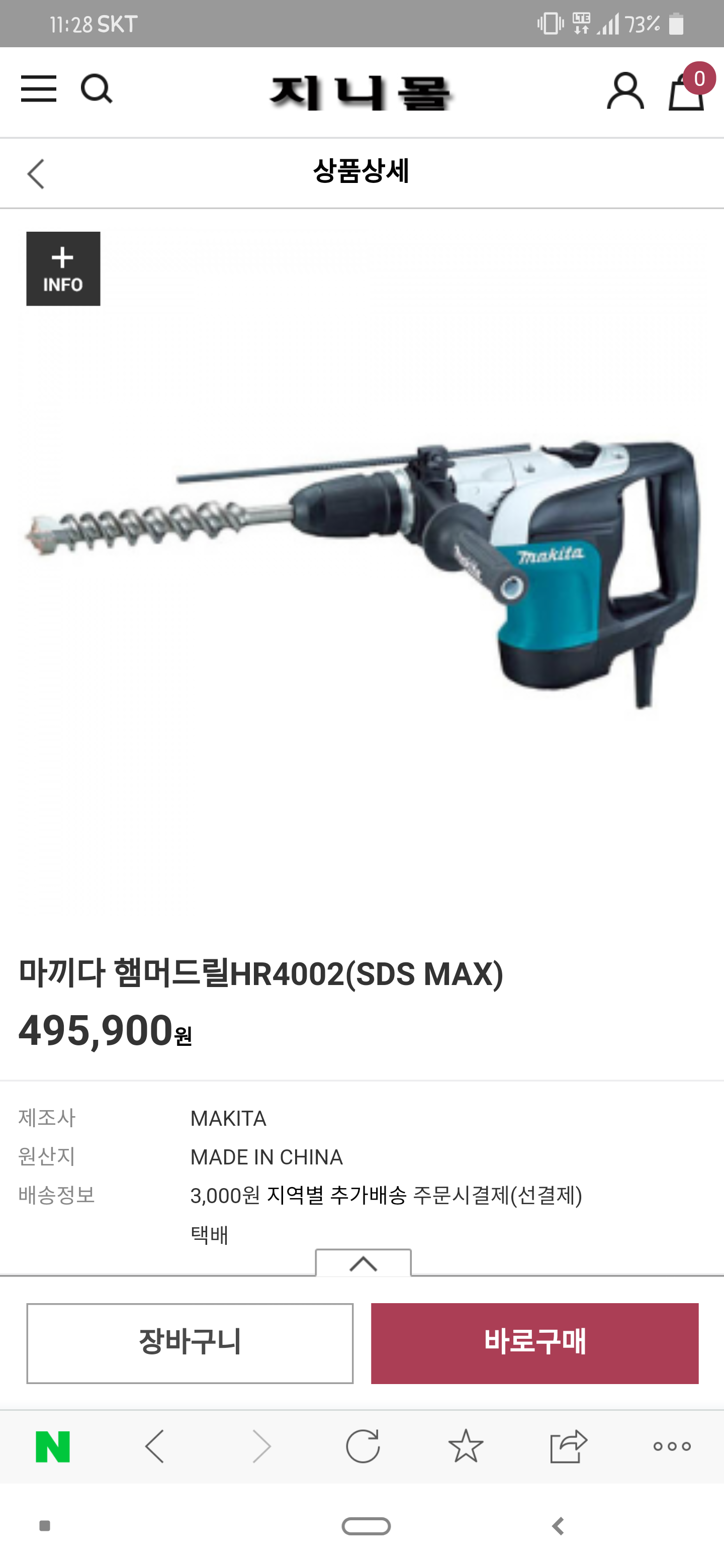
Task: Buy now with 바로구매
Action: 534,1343
